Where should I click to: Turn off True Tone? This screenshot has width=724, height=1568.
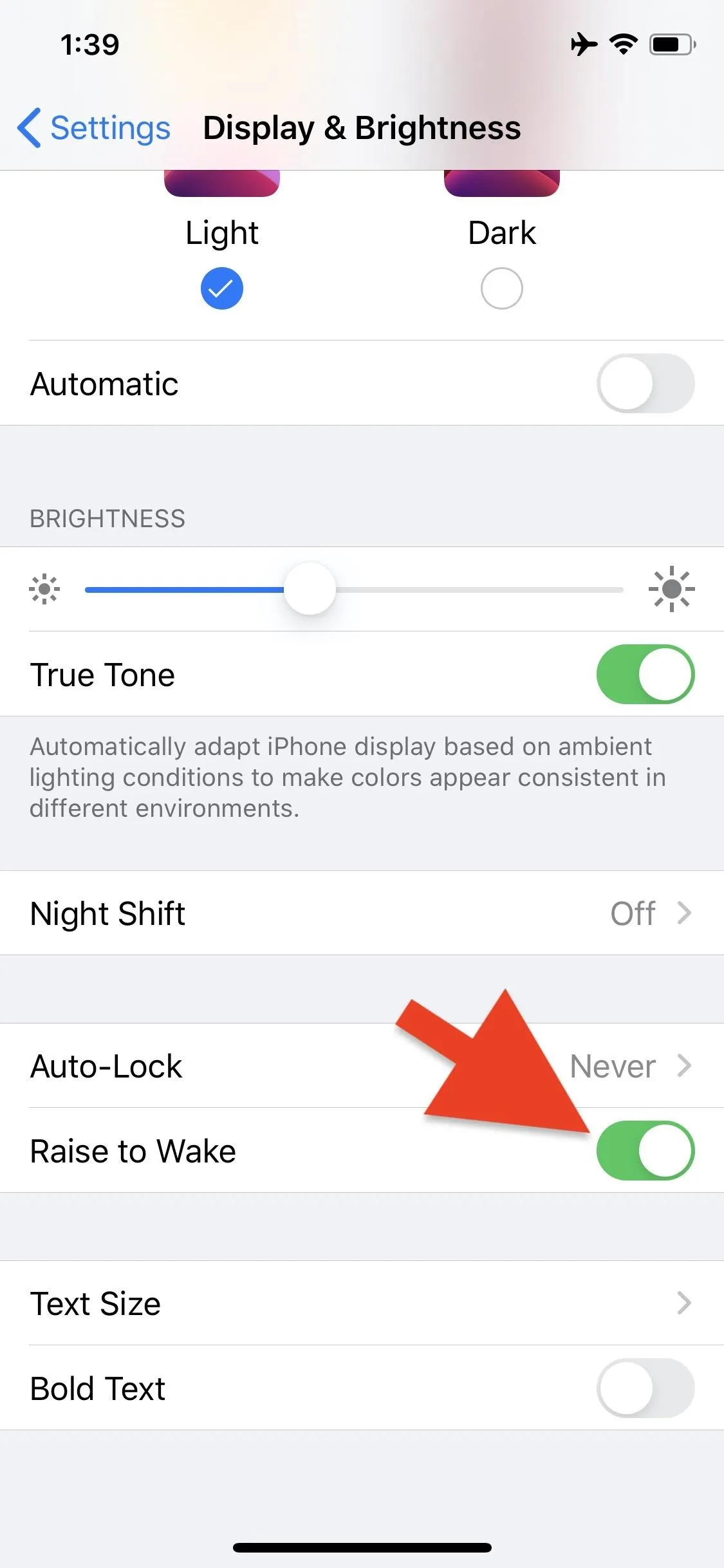[x=645, y=675]
